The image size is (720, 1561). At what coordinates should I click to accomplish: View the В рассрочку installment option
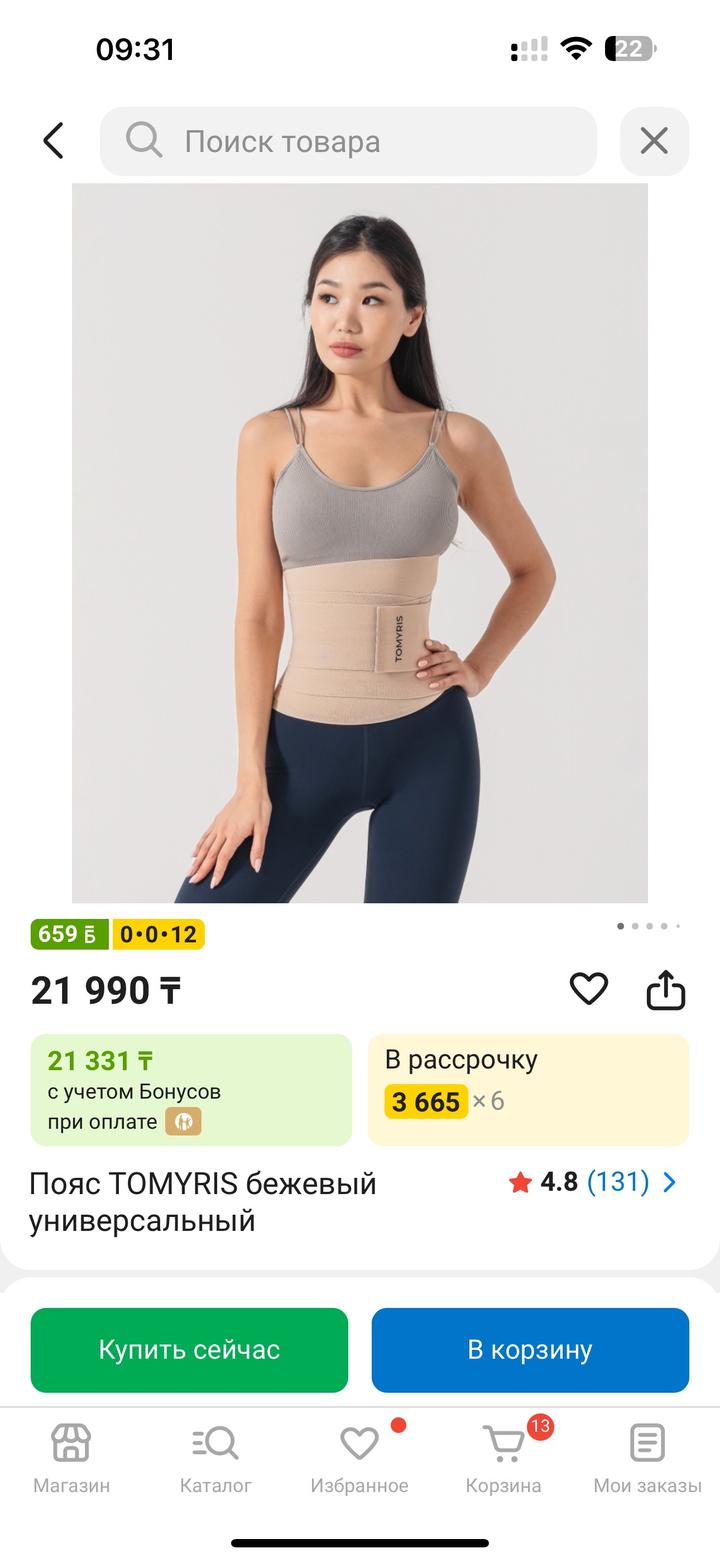point(528,1089)
